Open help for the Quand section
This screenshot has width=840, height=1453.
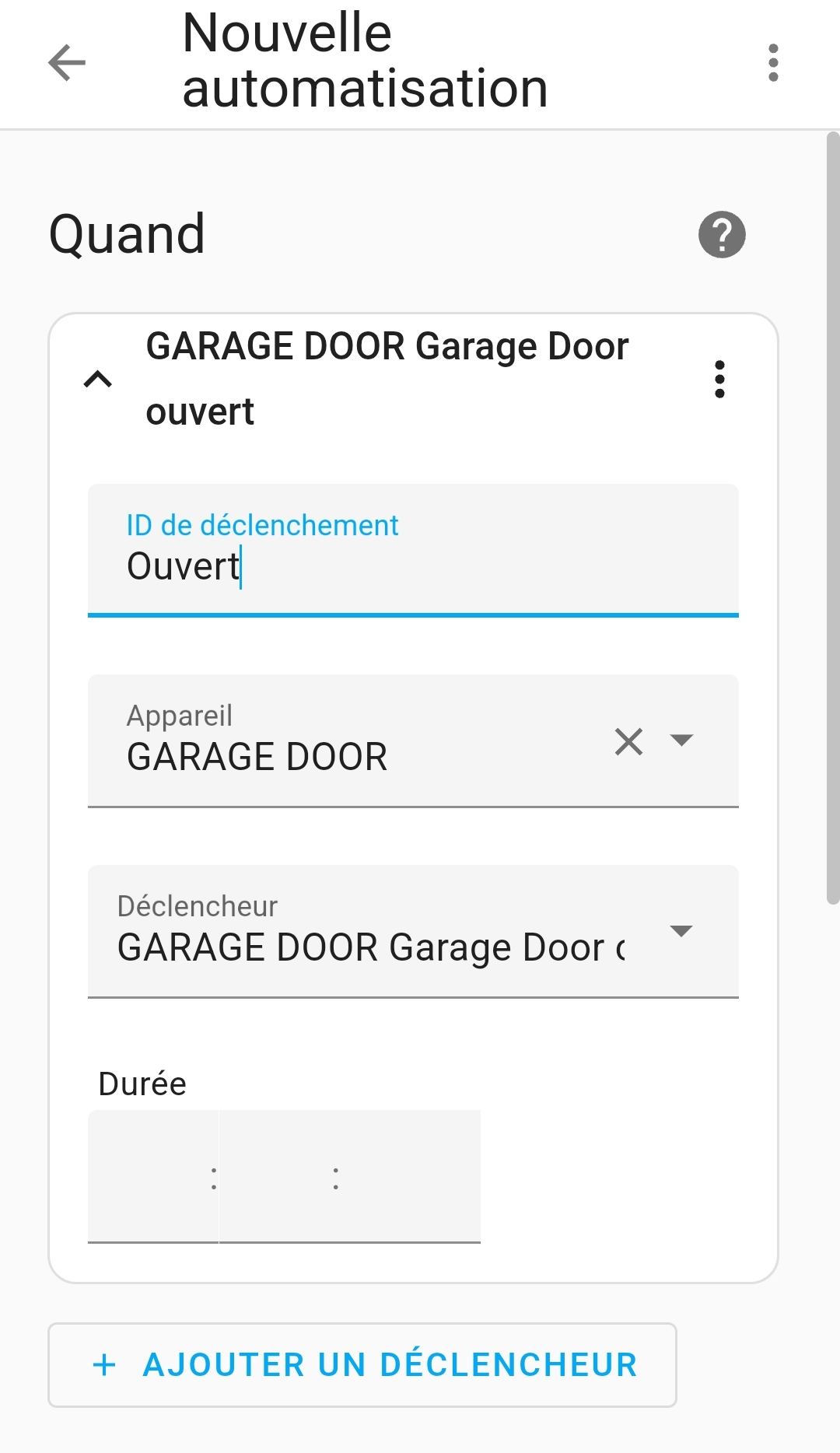[x=722, y=234]
